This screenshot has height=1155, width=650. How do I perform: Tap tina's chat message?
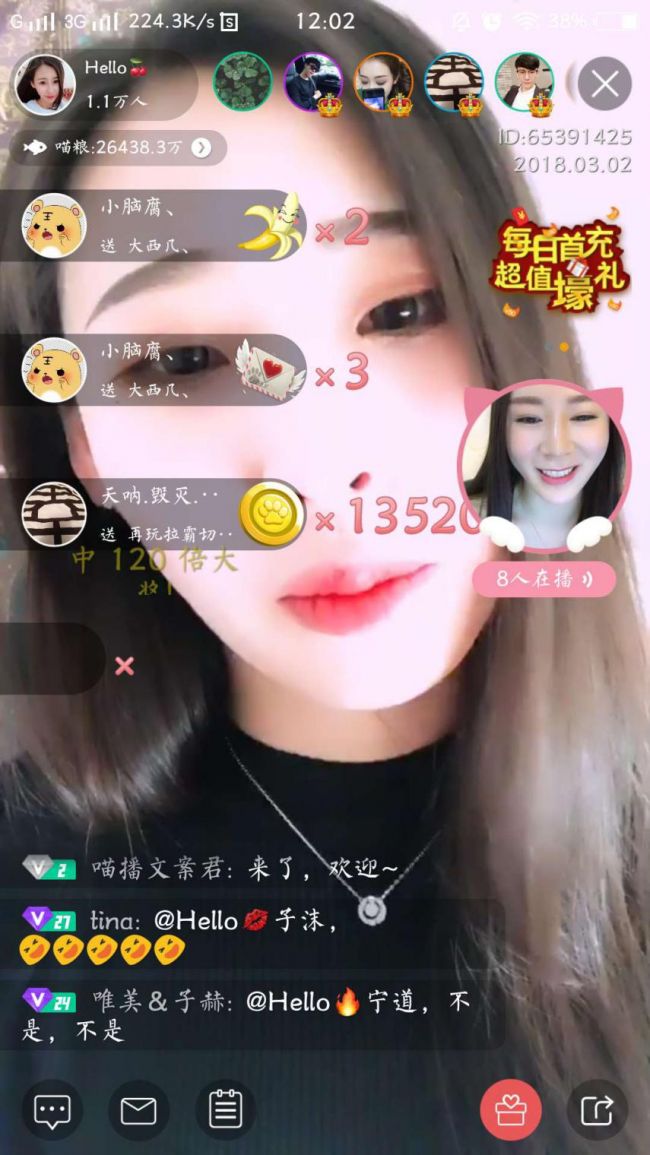pyautogui.click(x=200, y=934)
